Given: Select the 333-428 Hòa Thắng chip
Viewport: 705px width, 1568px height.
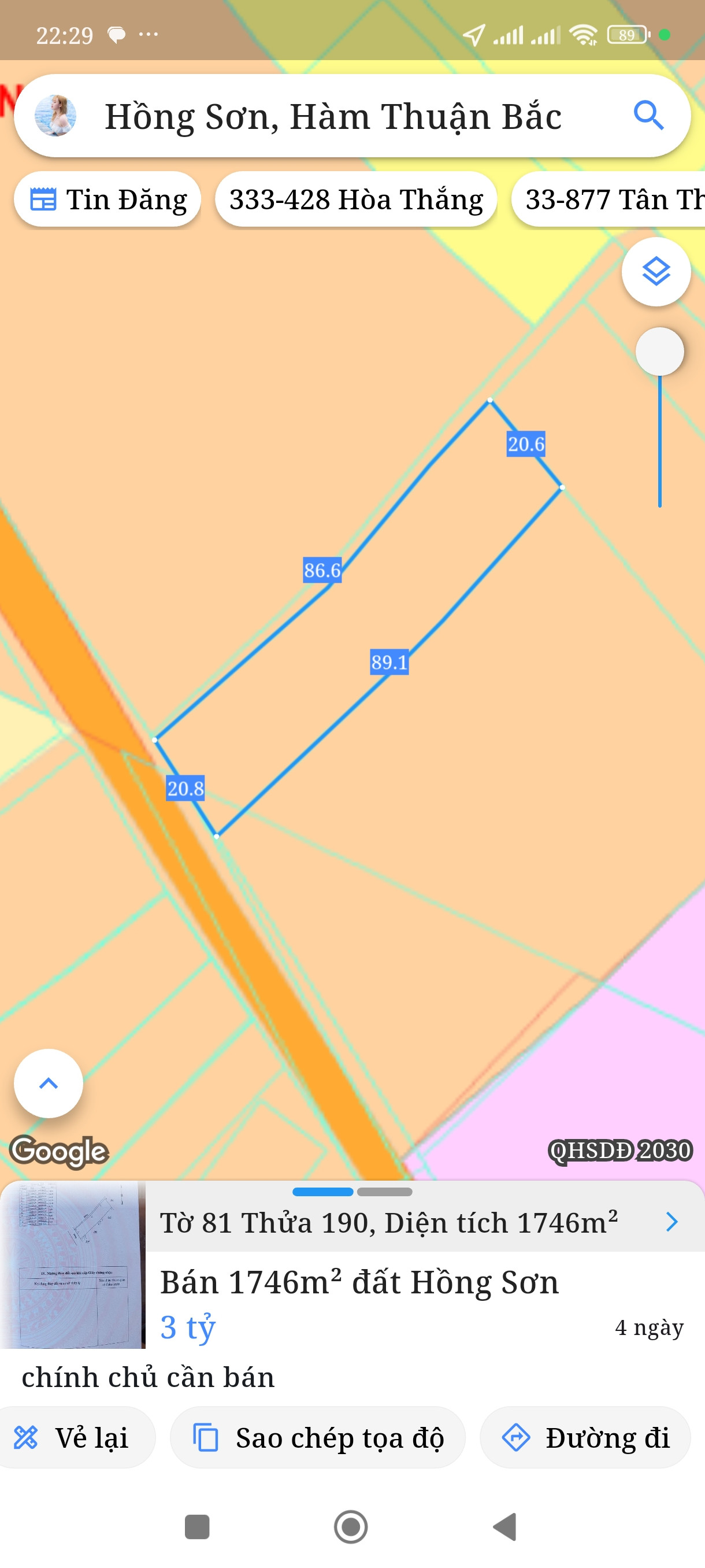Looking at the screenshot, I should coord(357,199).
